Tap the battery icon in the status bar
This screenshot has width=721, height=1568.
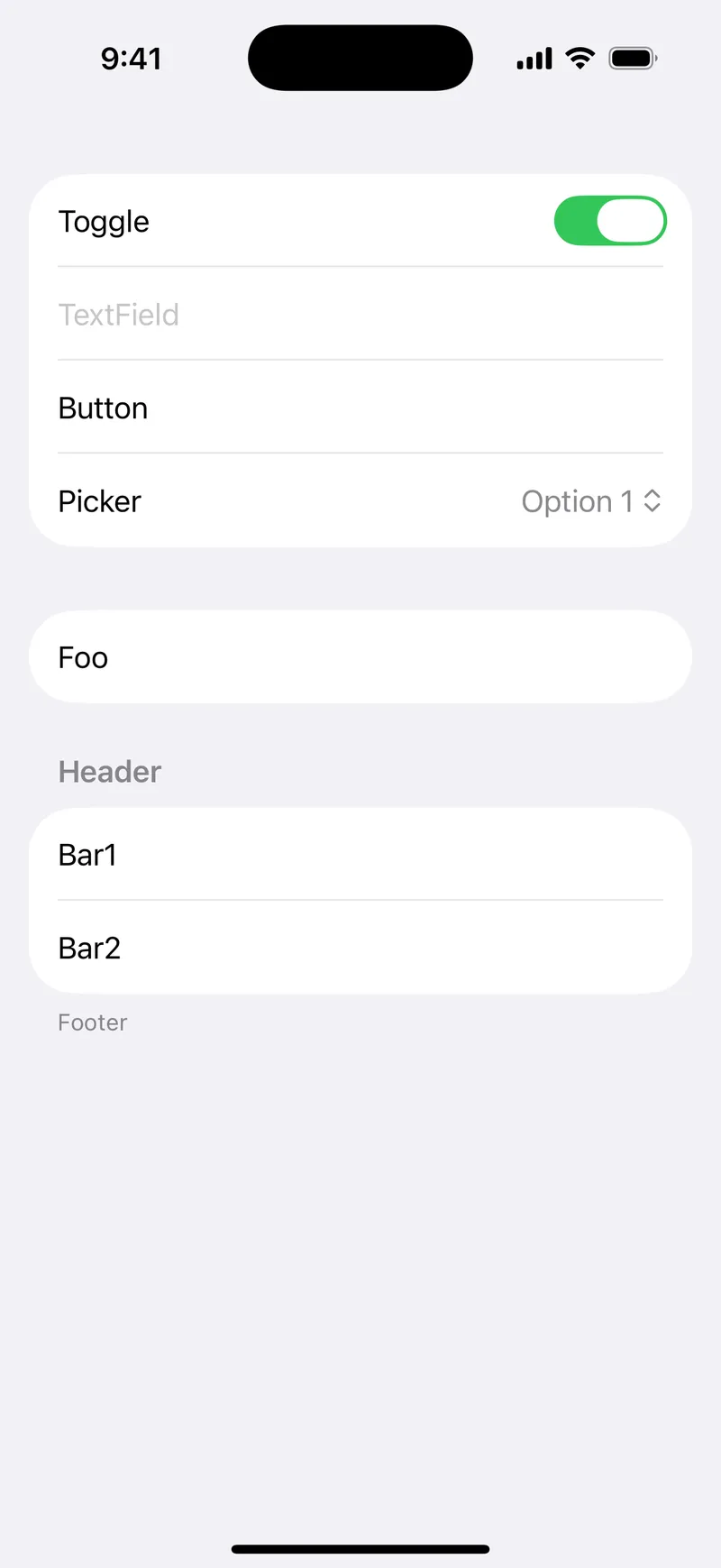tap(633, 58)
